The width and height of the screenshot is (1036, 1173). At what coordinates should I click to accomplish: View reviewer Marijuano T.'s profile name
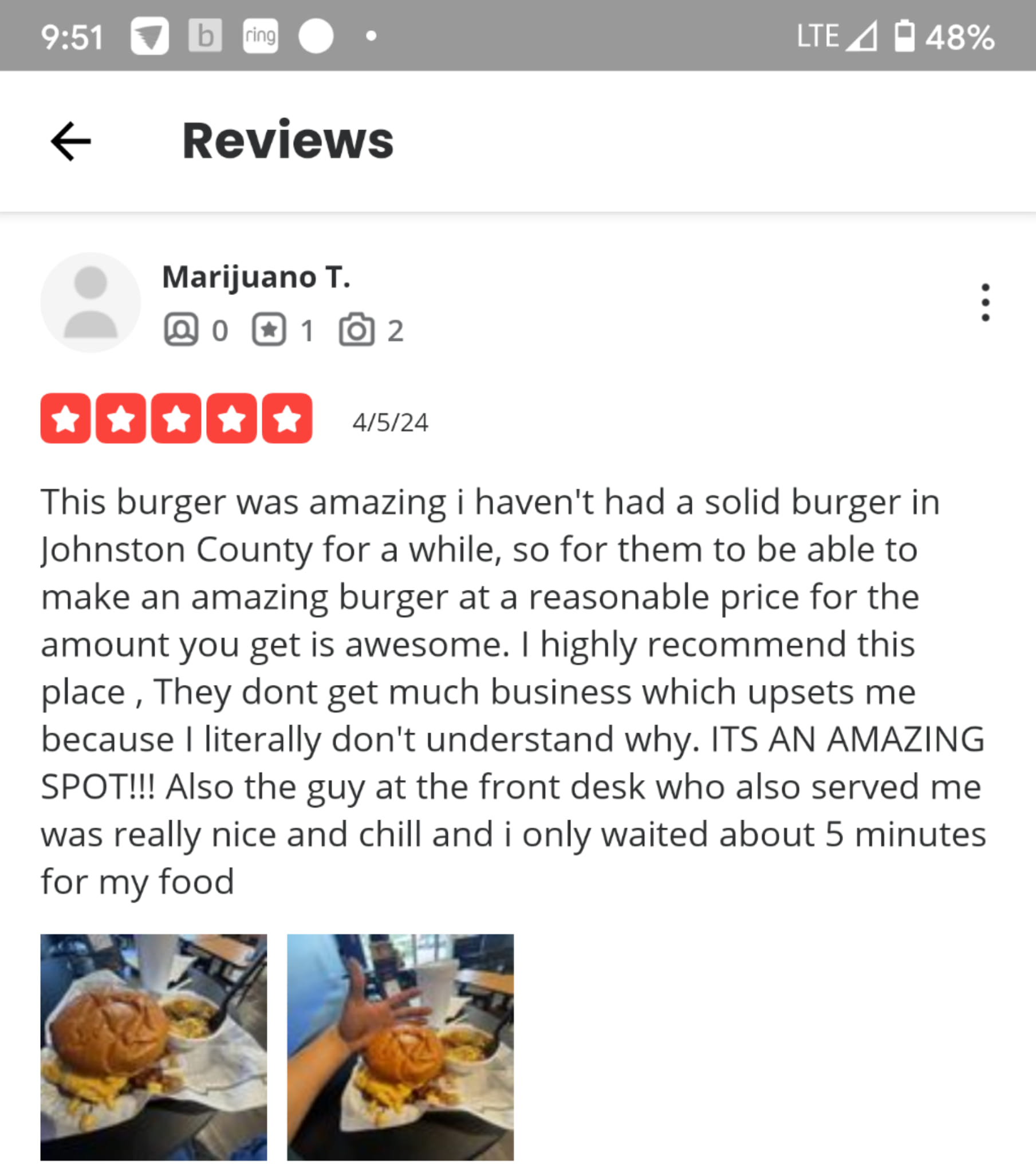256,277
